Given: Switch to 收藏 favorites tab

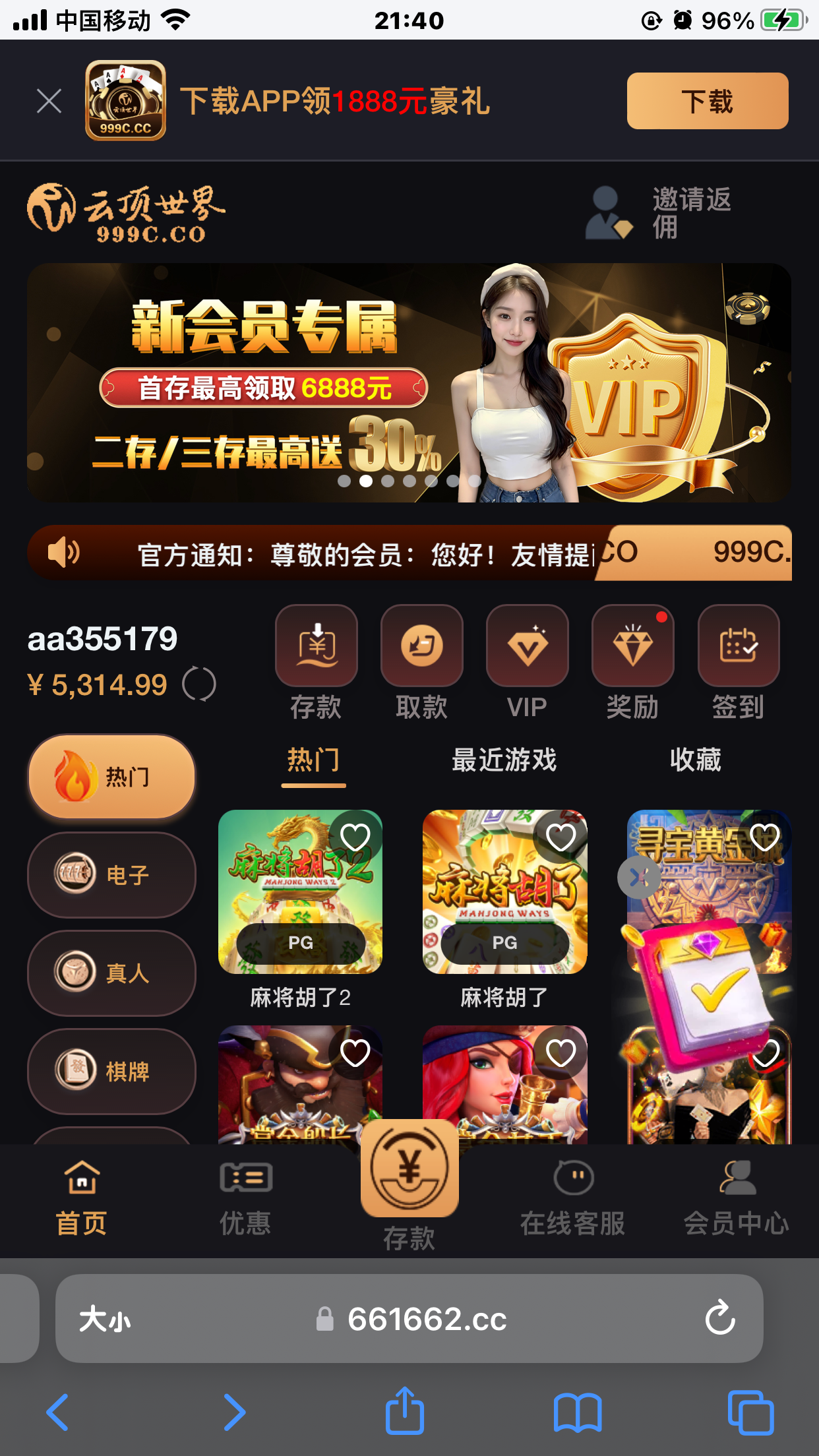Looking at the screenshot, I should 695,760.
